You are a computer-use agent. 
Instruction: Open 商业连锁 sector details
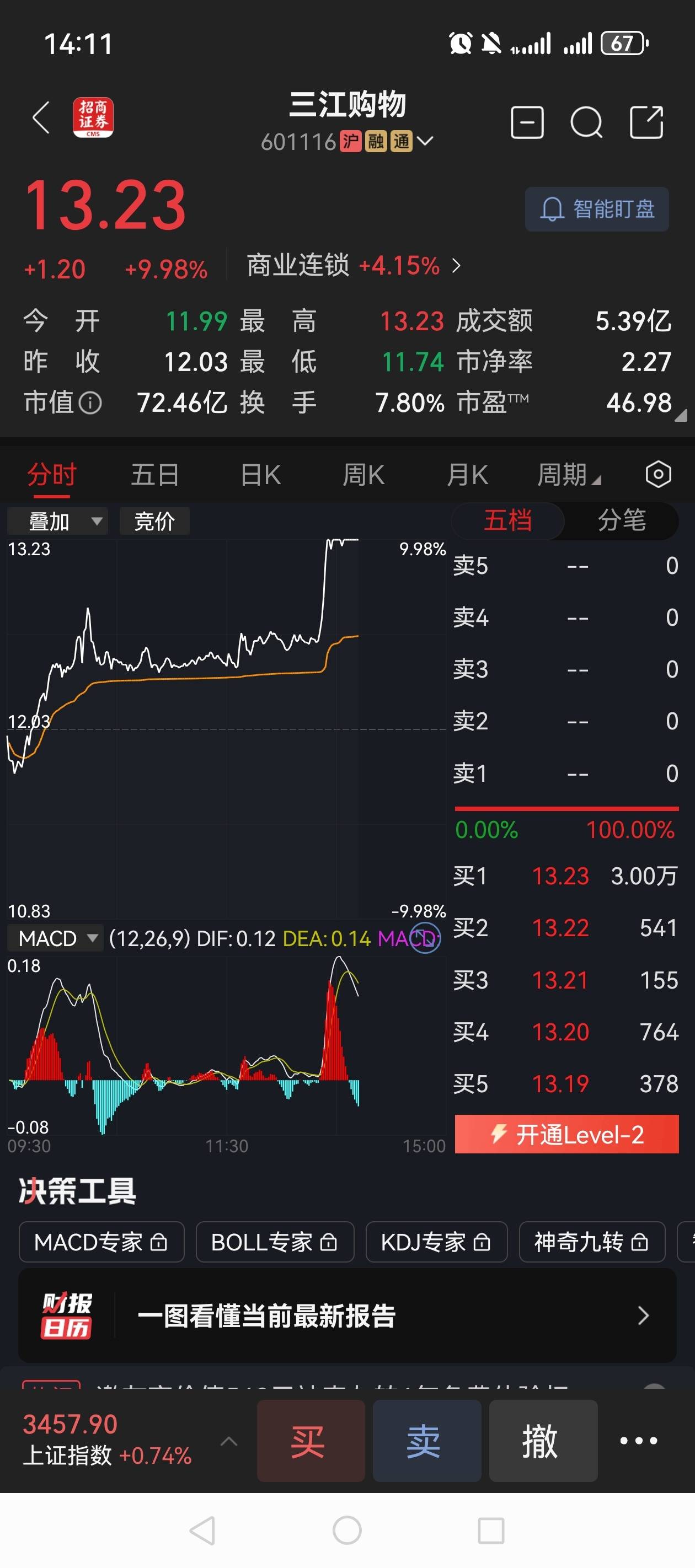pos(354,265)
